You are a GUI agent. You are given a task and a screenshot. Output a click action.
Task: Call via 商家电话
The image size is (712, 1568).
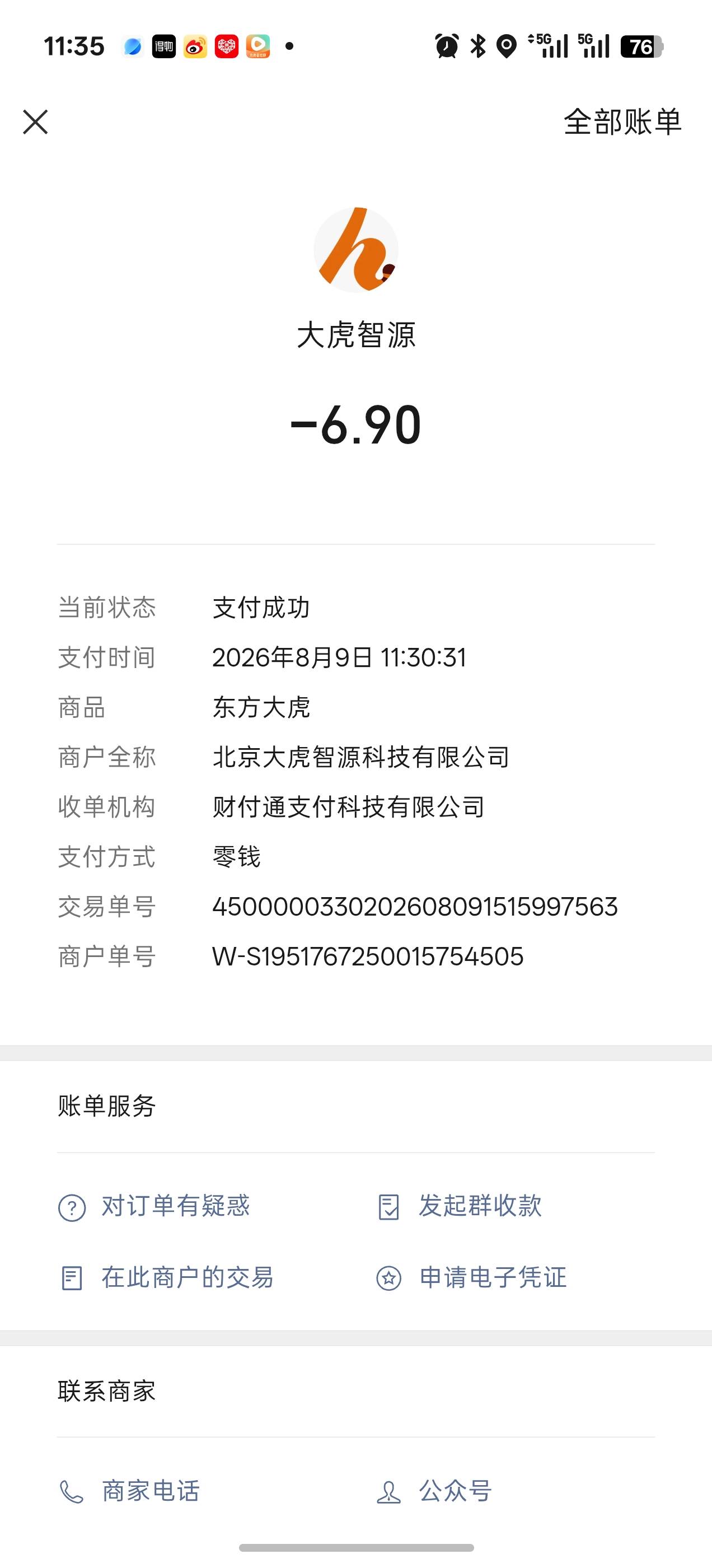(129, 1491)
